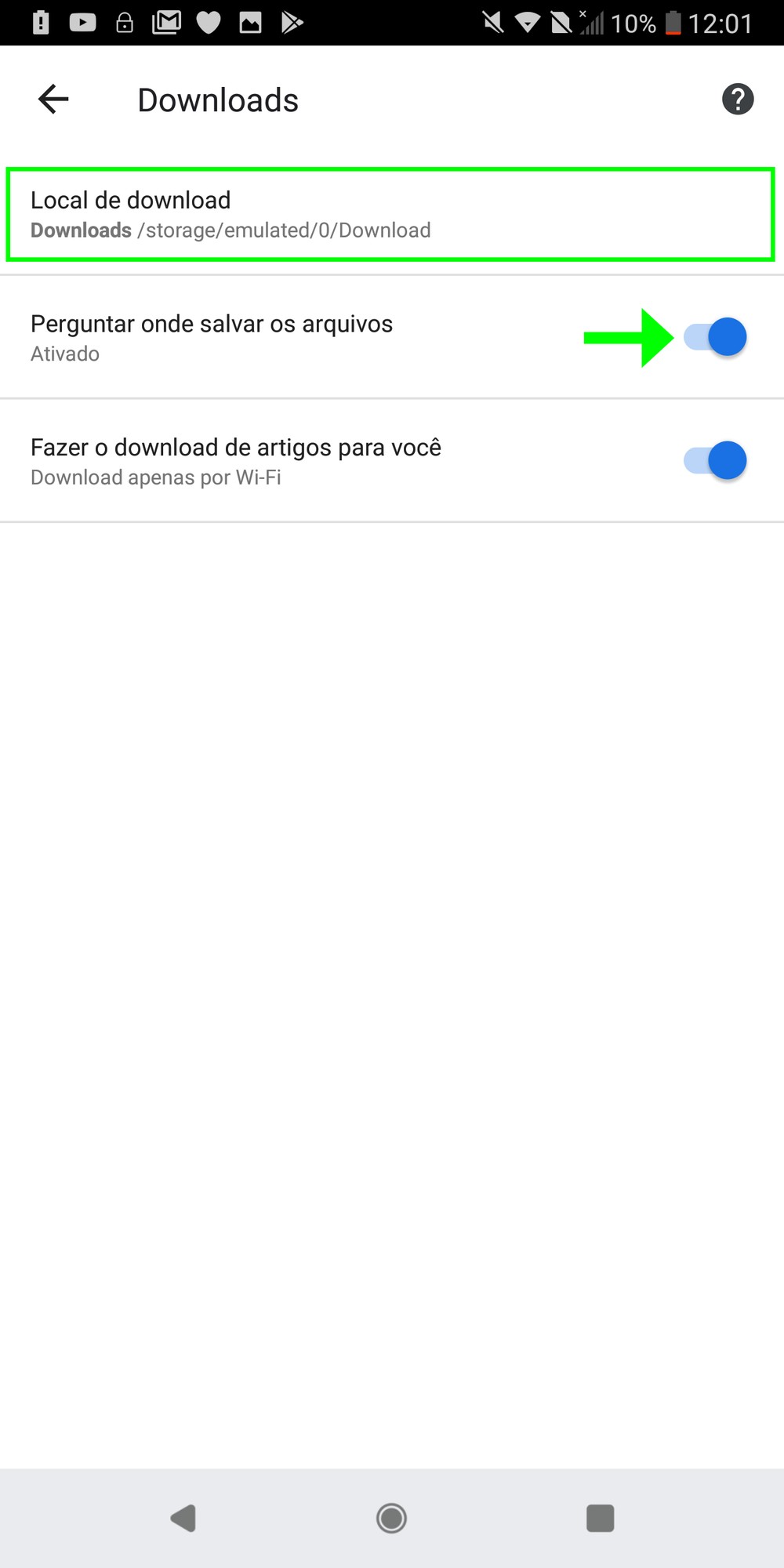Go back from Downloads settings
Screen dimensions: 784x1568
pyautogui.click(x=53, y=100)
